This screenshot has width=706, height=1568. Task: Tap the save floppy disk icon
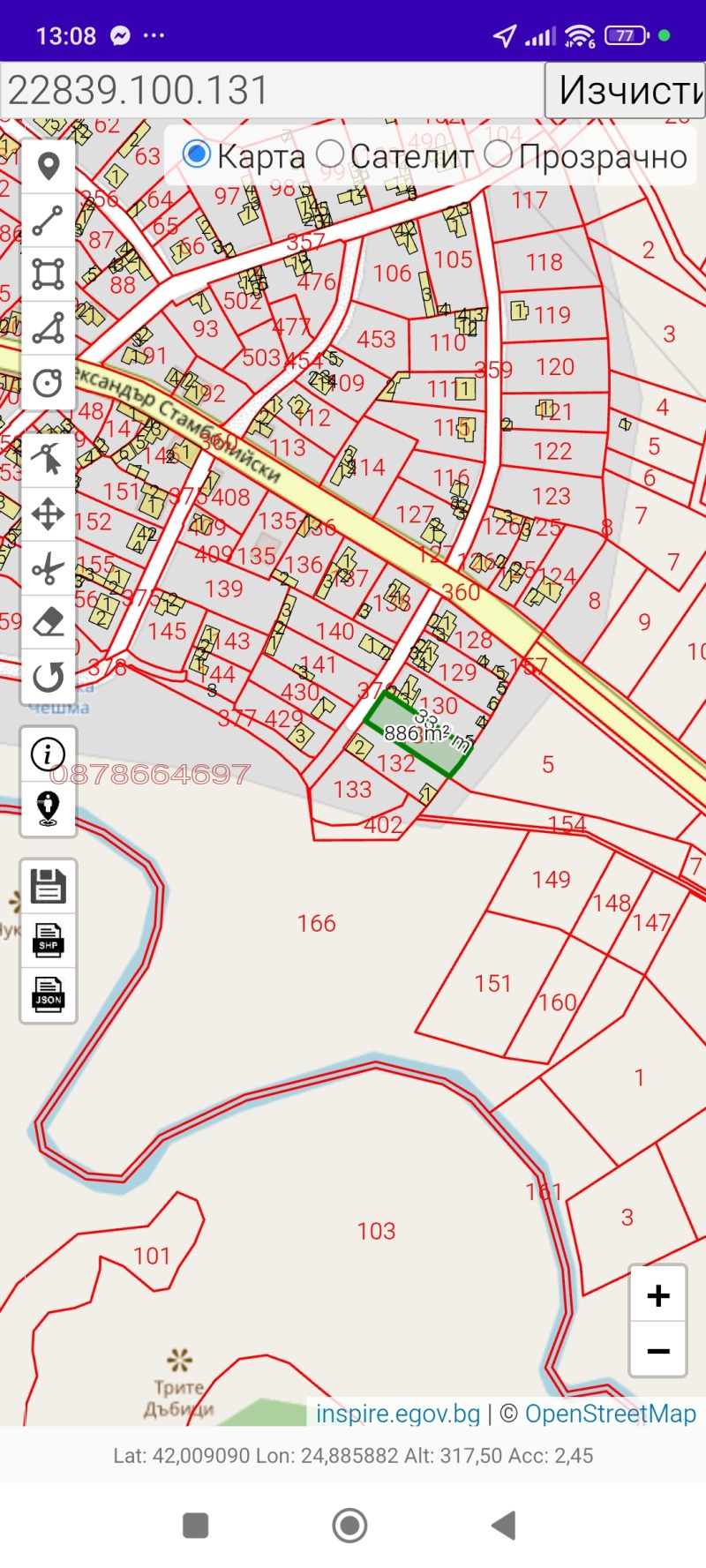[49, 886]
